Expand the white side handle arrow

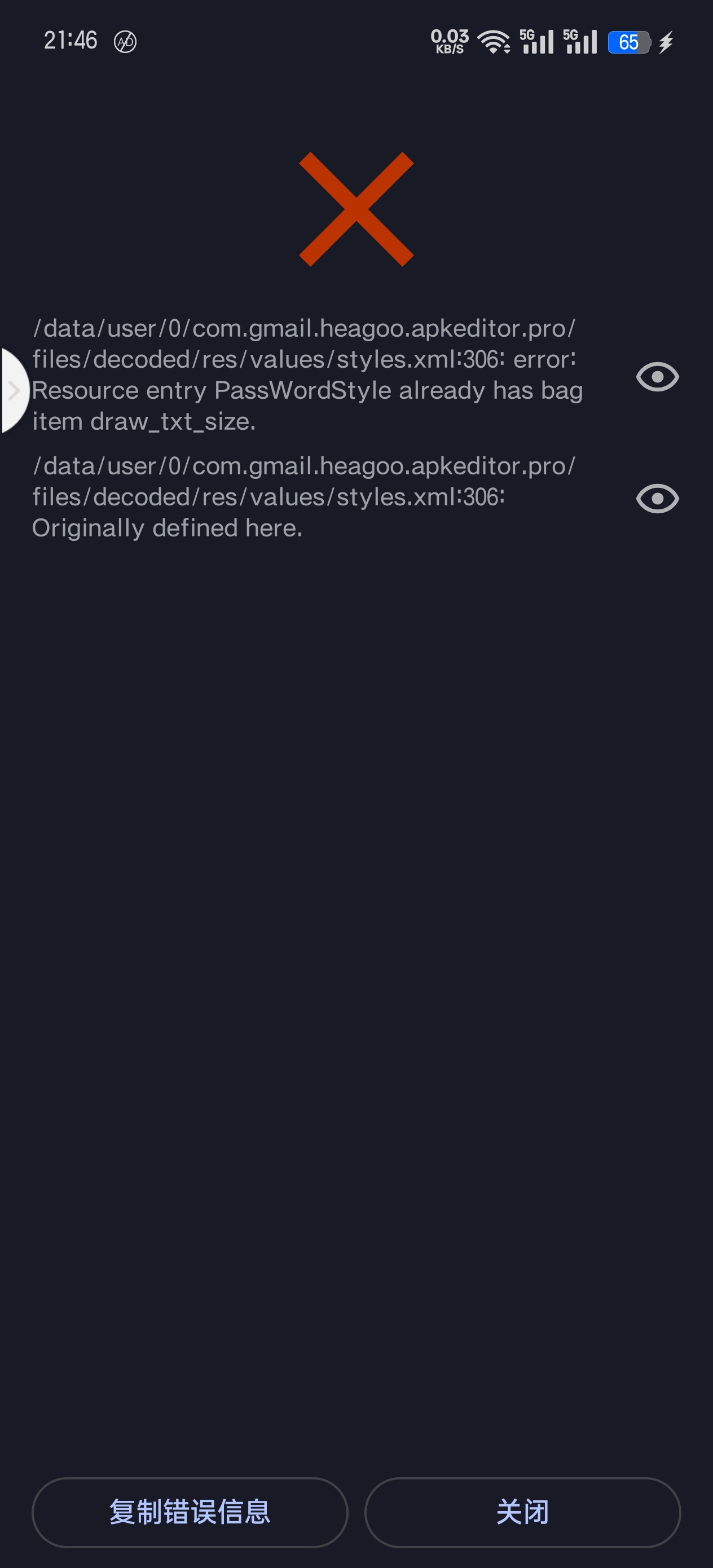point(14,390)
